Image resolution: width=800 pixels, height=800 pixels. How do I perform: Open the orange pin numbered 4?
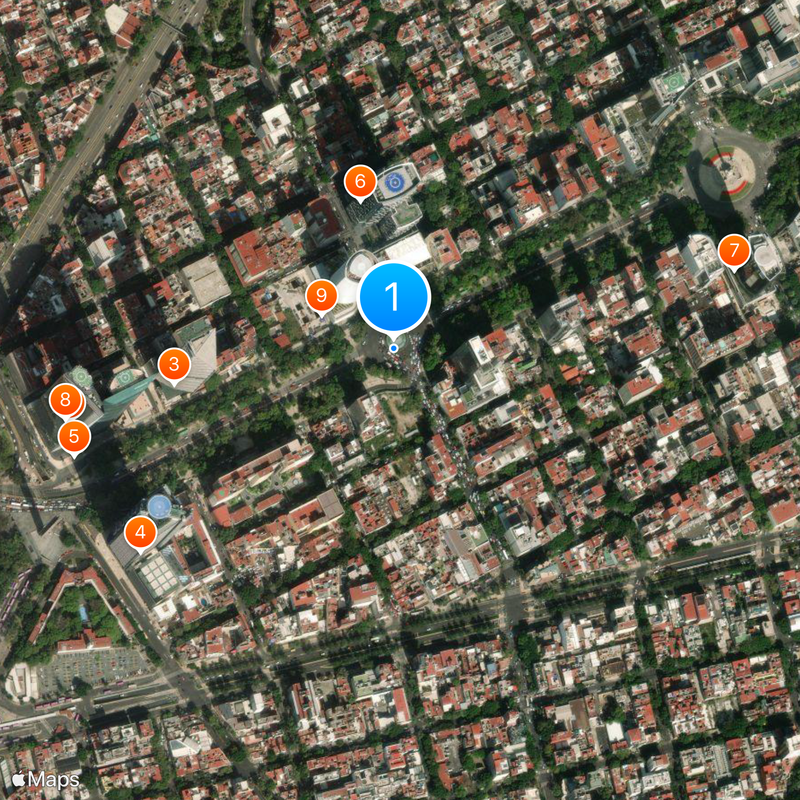[140, 532]
